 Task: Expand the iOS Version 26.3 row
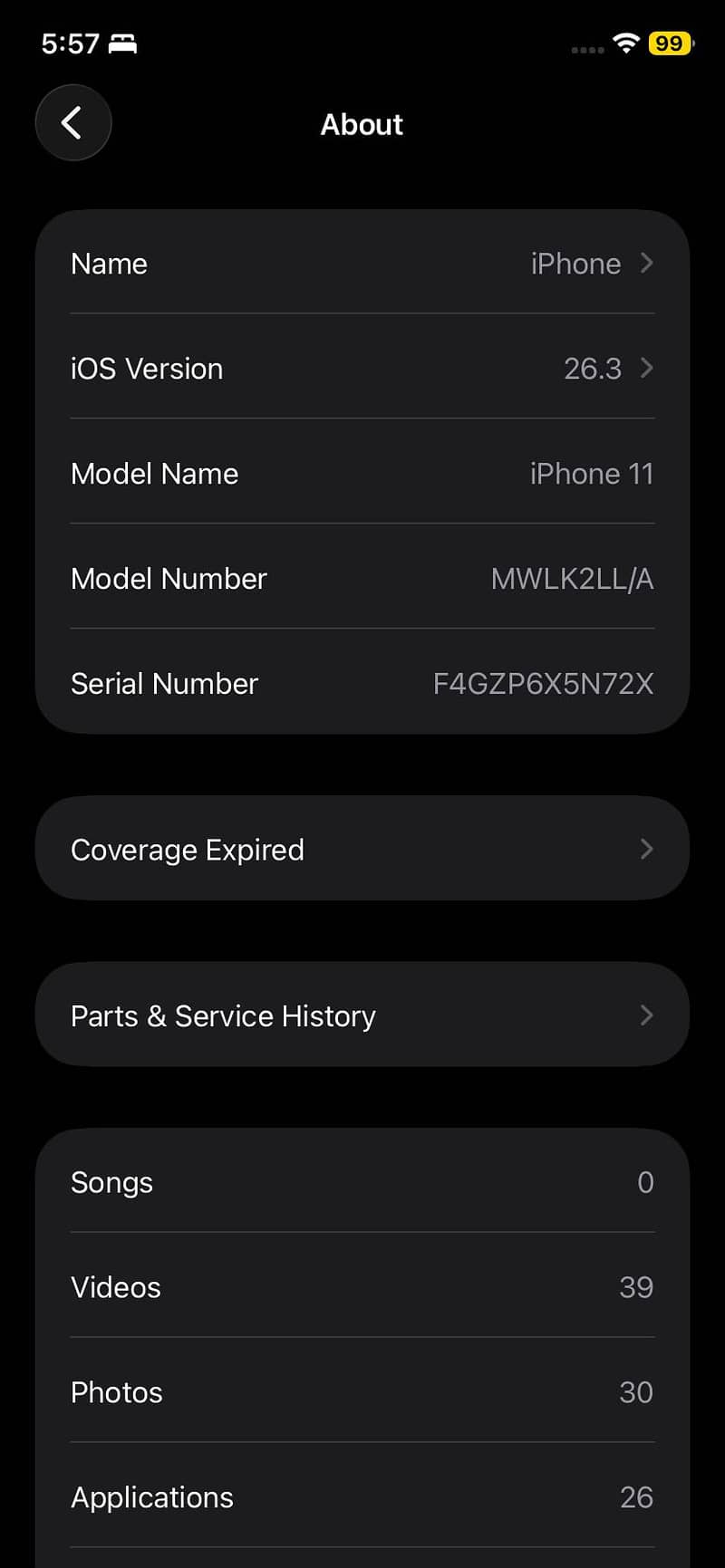pos(646,369)
